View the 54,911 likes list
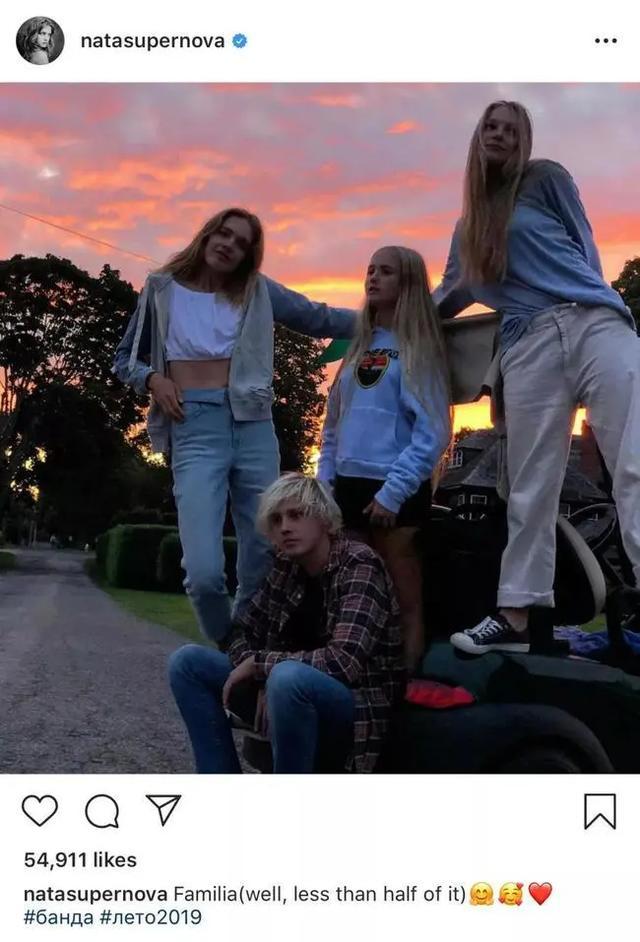This screenshot has width=640, height=942. (80, 860)
